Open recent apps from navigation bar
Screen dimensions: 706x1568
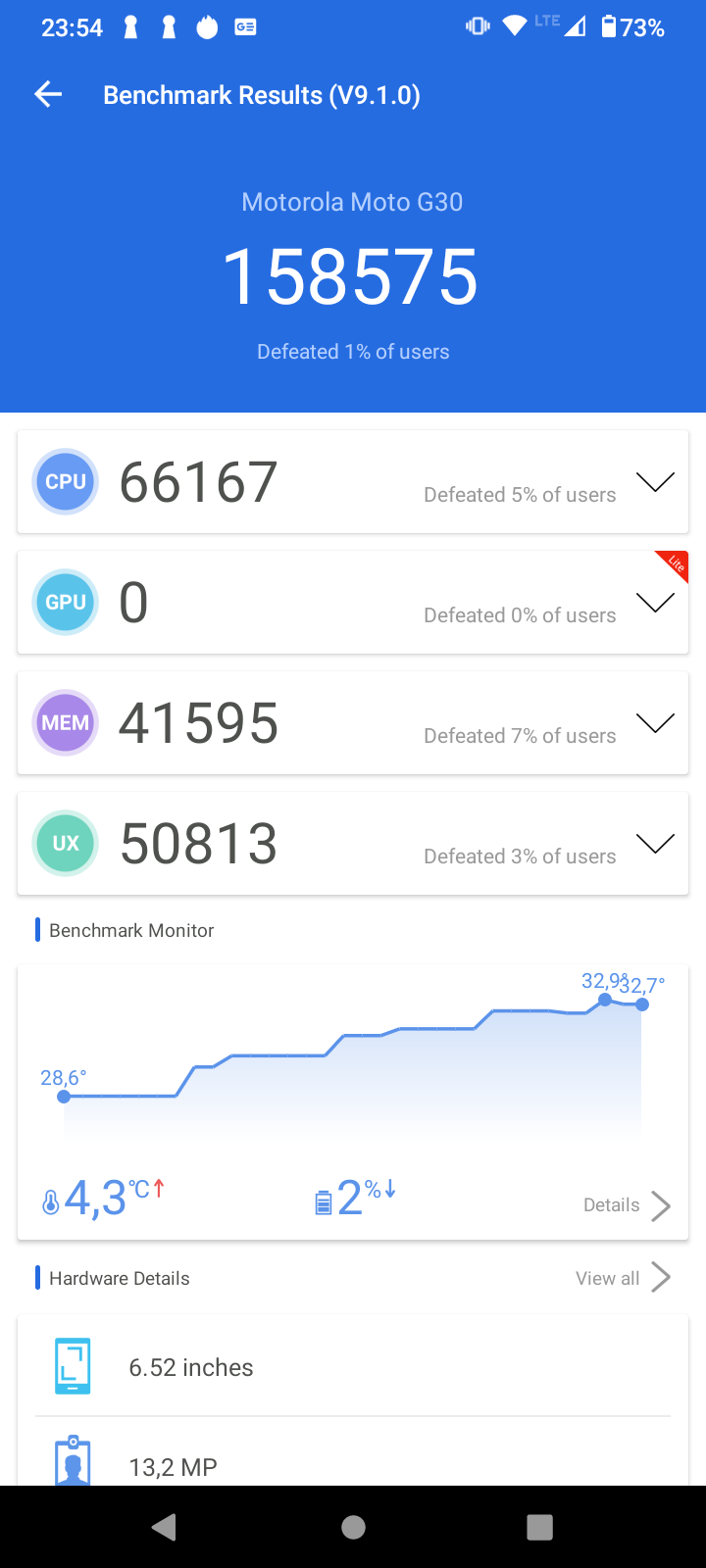tap(539, 1527)
